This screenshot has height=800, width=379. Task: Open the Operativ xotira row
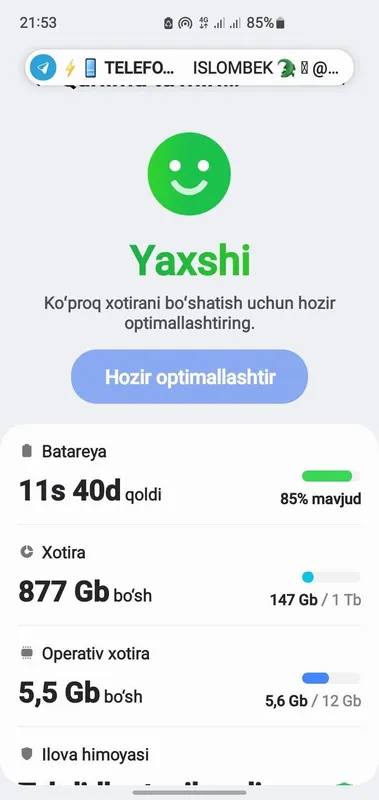(189, 676)
